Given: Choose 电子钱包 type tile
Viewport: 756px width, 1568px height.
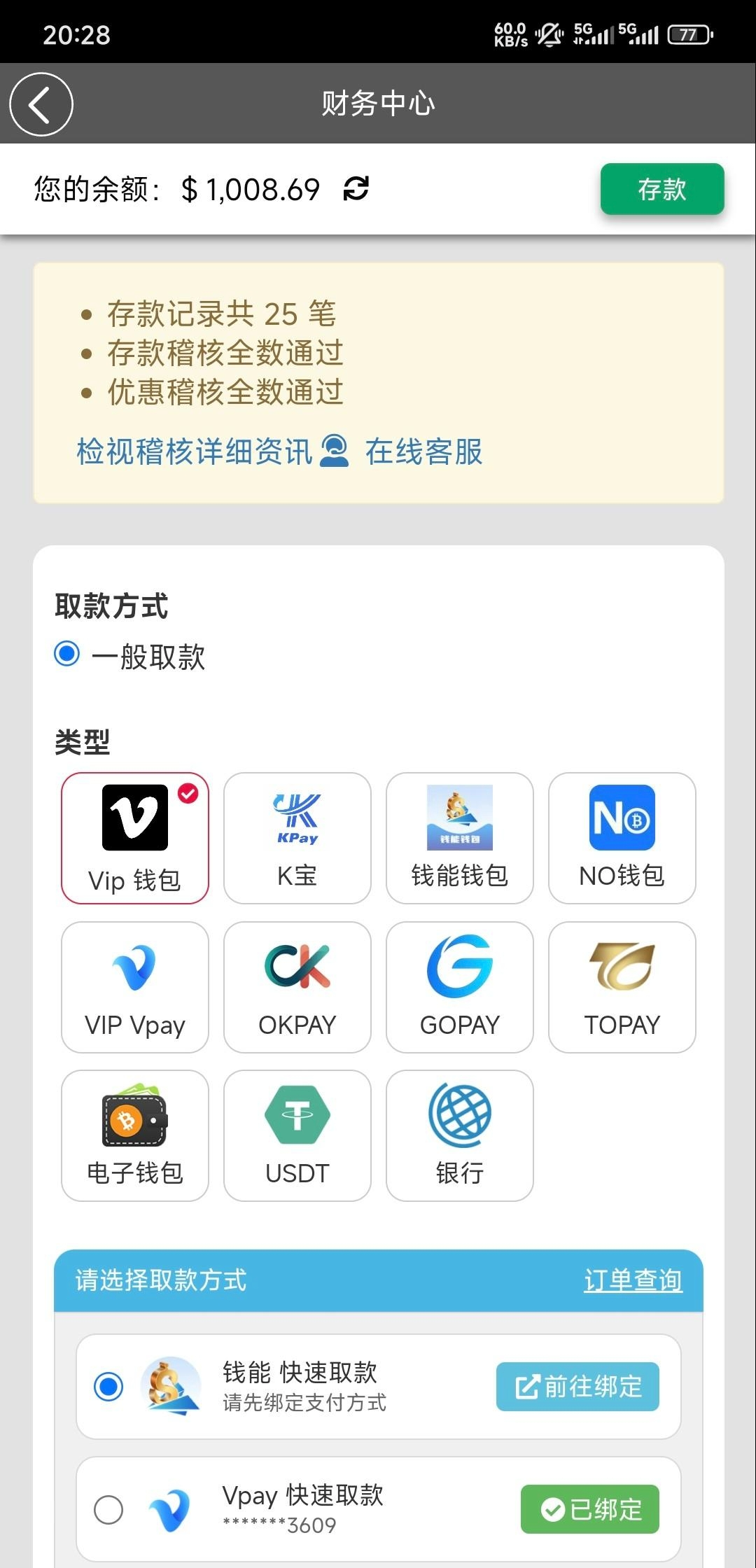Looking at the screenshot, I should tap(135, 1135).
